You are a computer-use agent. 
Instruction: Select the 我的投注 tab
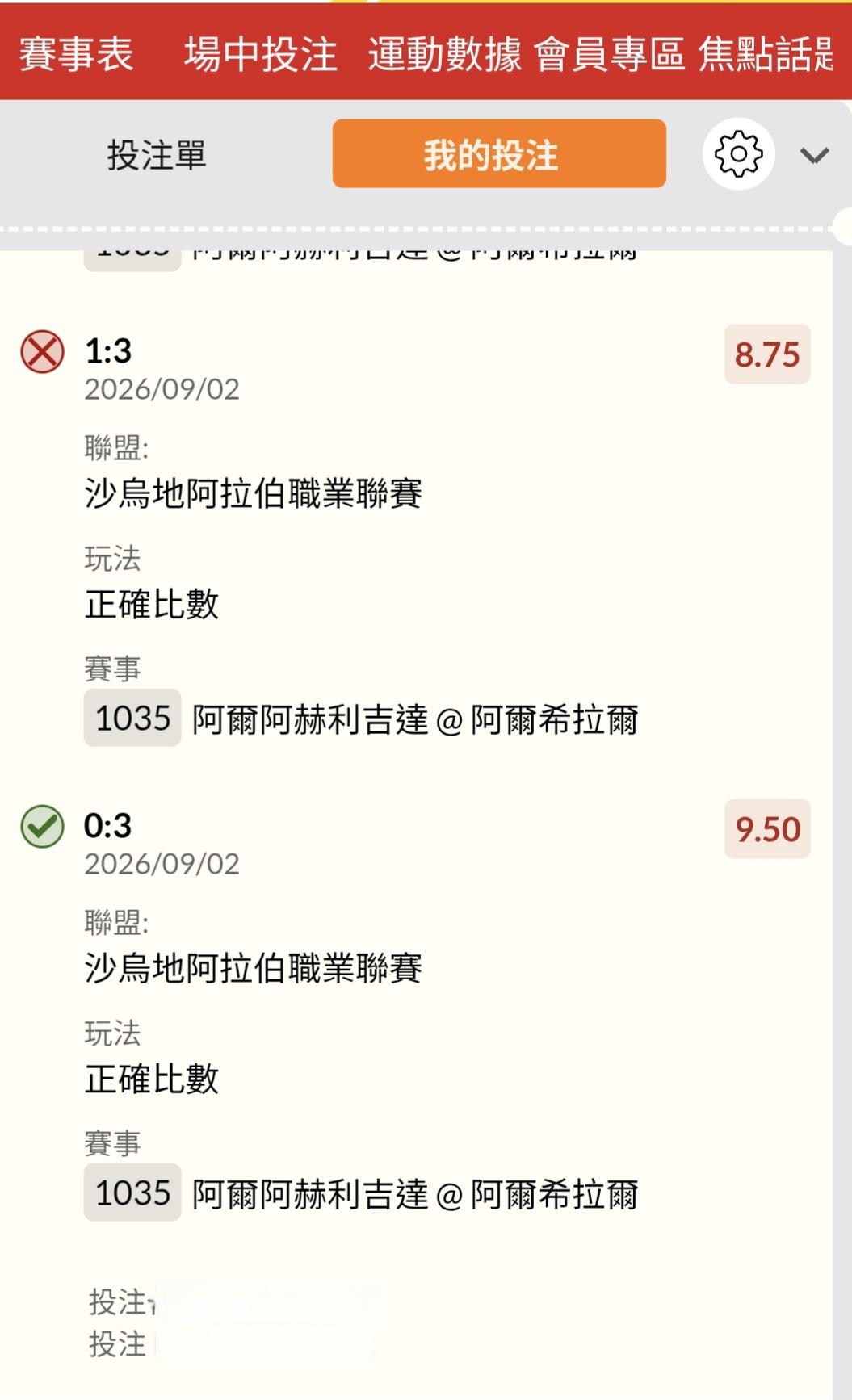pos(499,153)
